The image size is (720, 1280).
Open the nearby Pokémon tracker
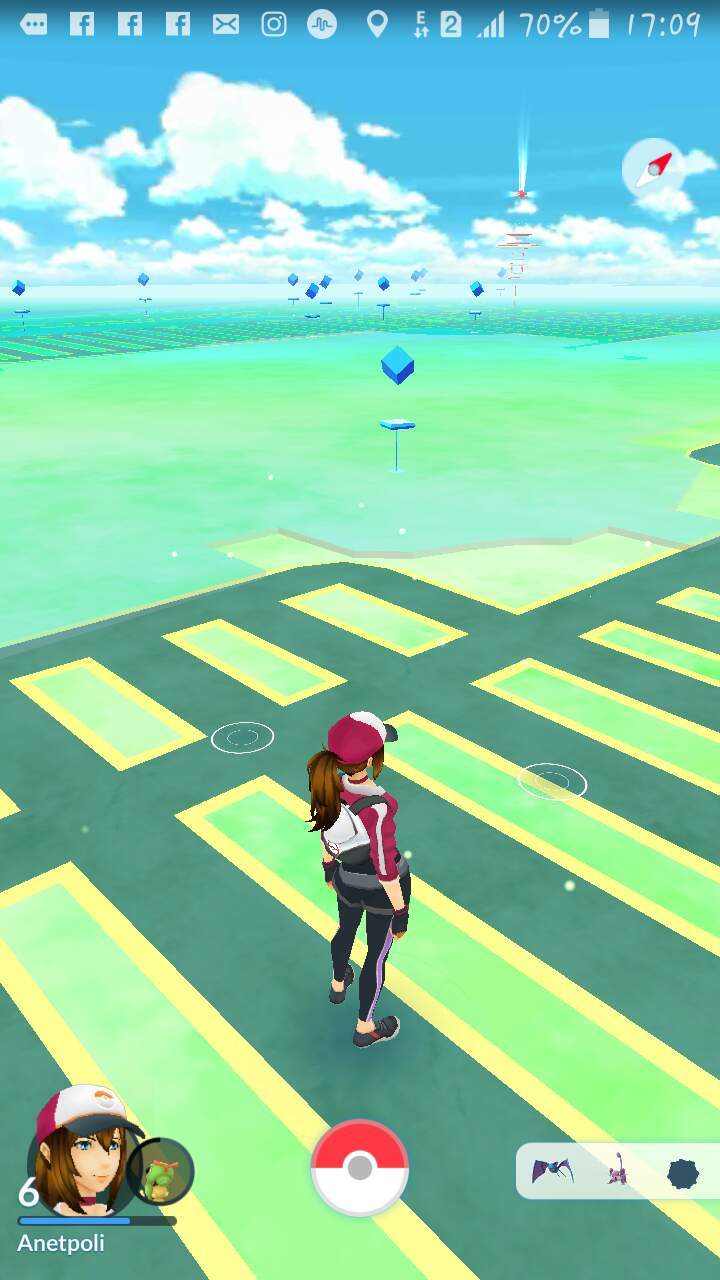(618, 1171)
